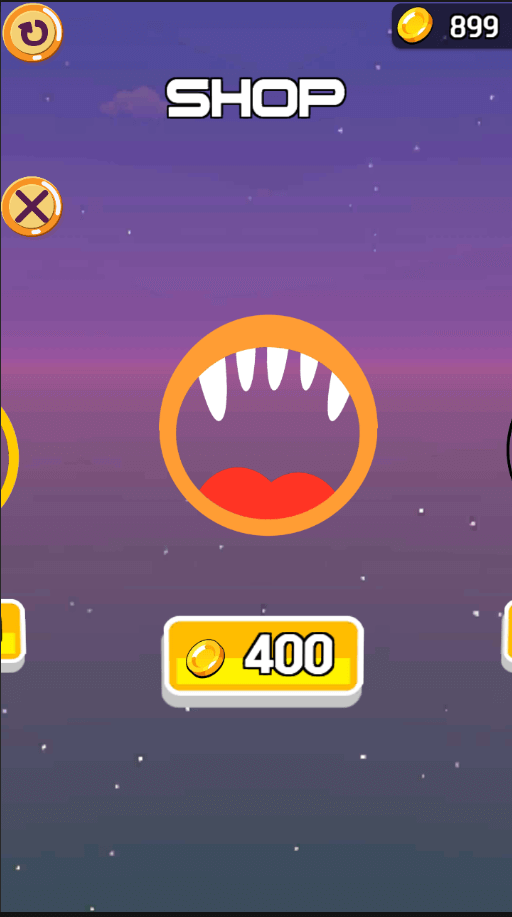Select the orange toothy mouth skin

click(x=268, y=425)
